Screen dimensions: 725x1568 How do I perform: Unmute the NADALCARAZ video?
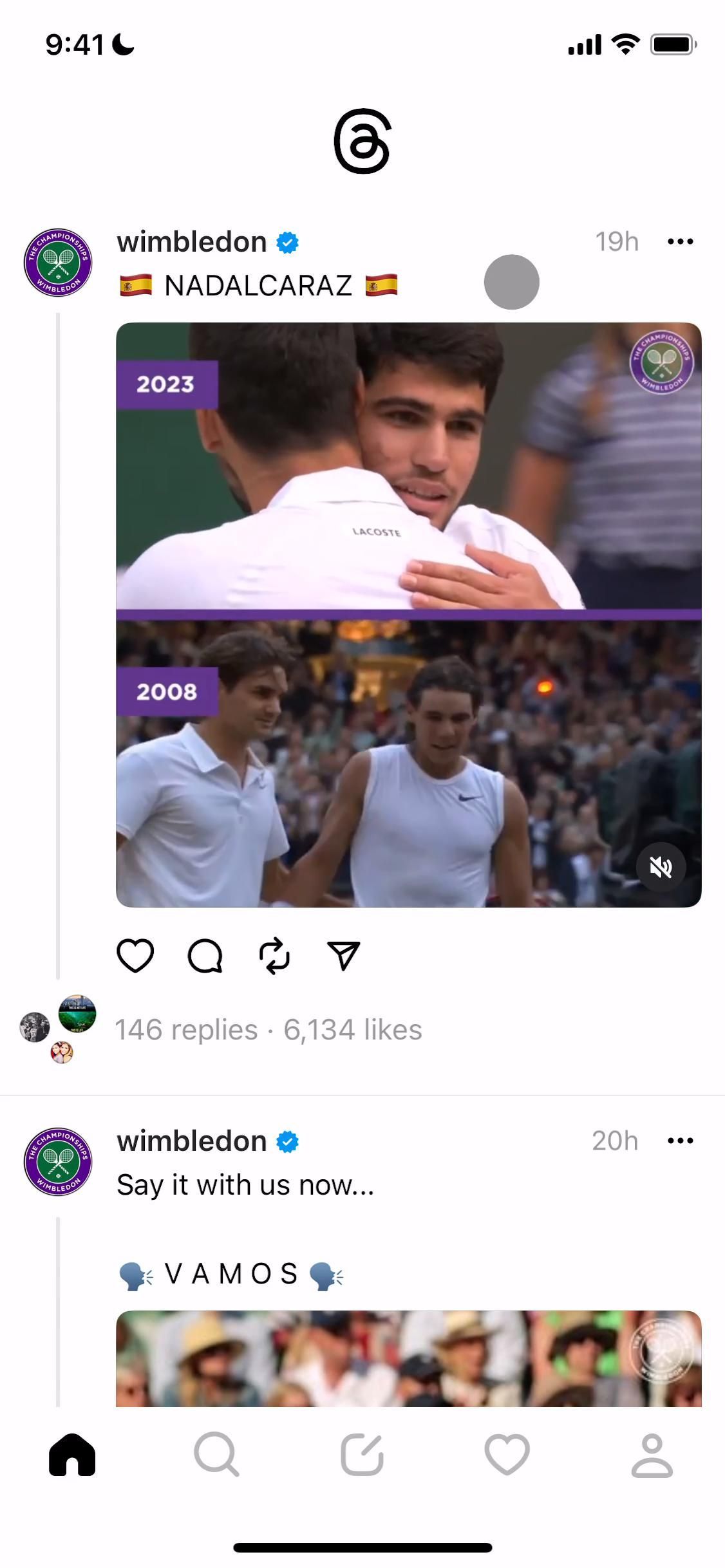pyautogui.click(x=661, y=867)
